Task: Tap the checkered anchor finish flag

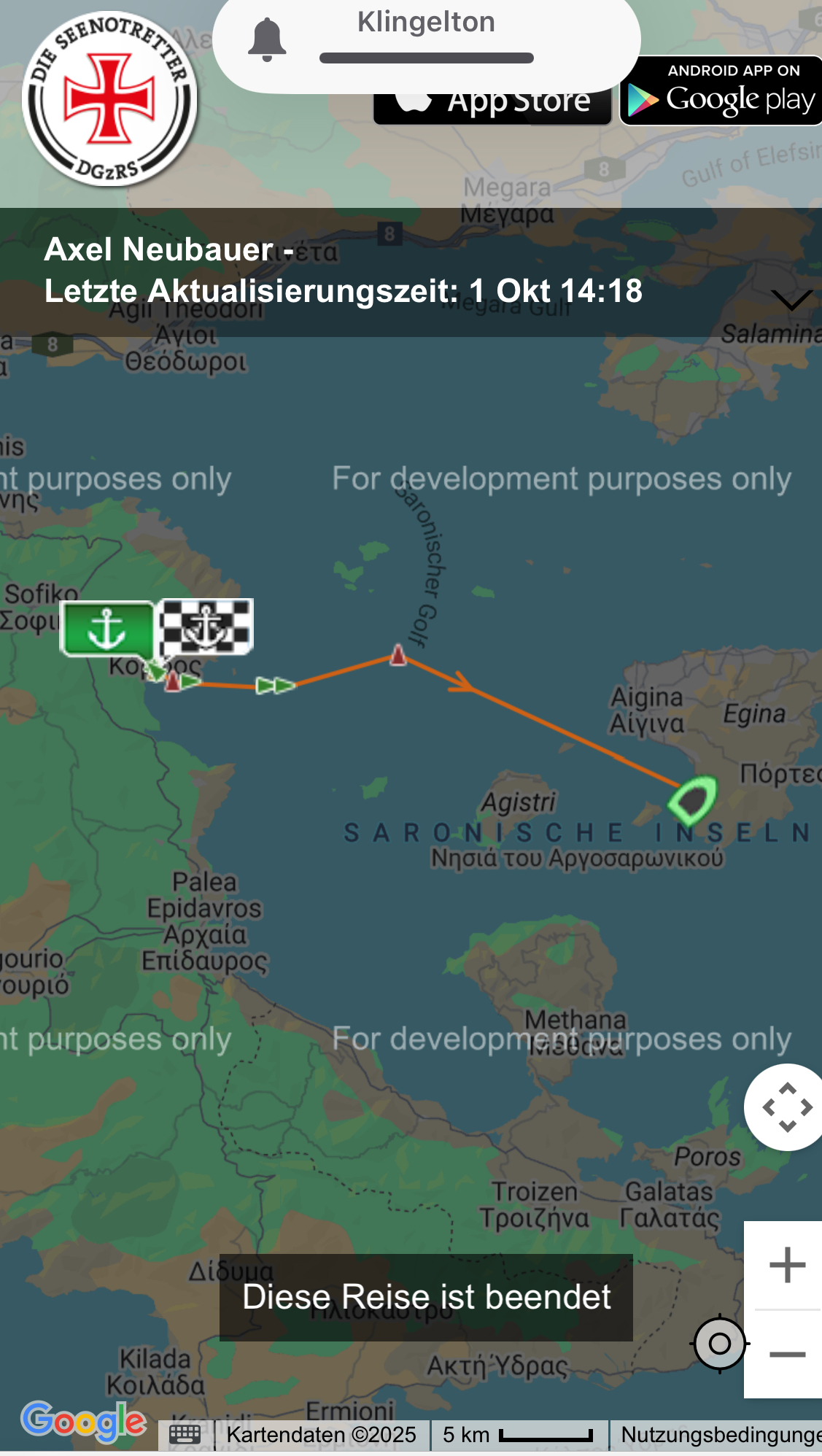Action: pyautogui.click(x=207, y=627)
